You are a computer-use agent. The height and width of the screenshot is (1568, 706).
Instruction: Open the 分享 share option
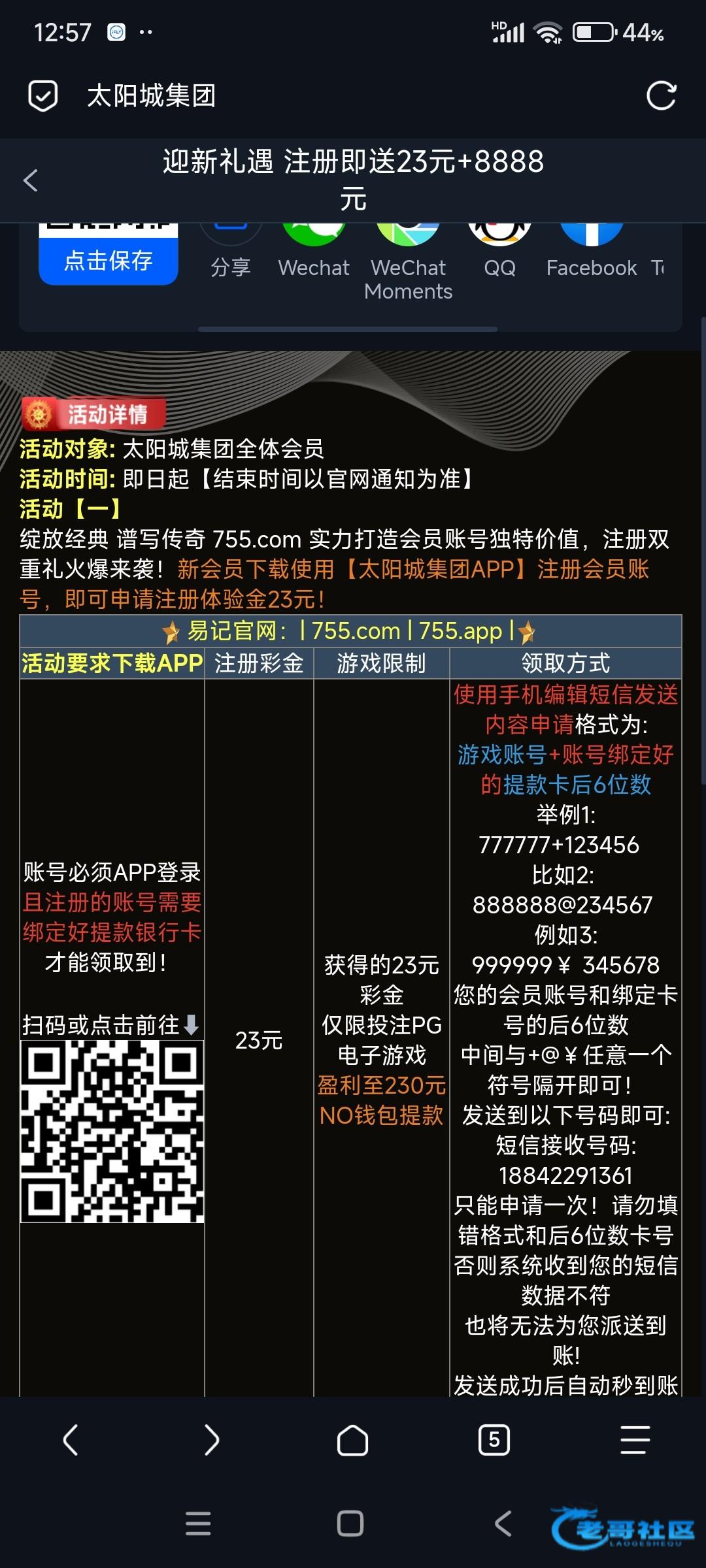pyautogui.click(x=231, y=252)
